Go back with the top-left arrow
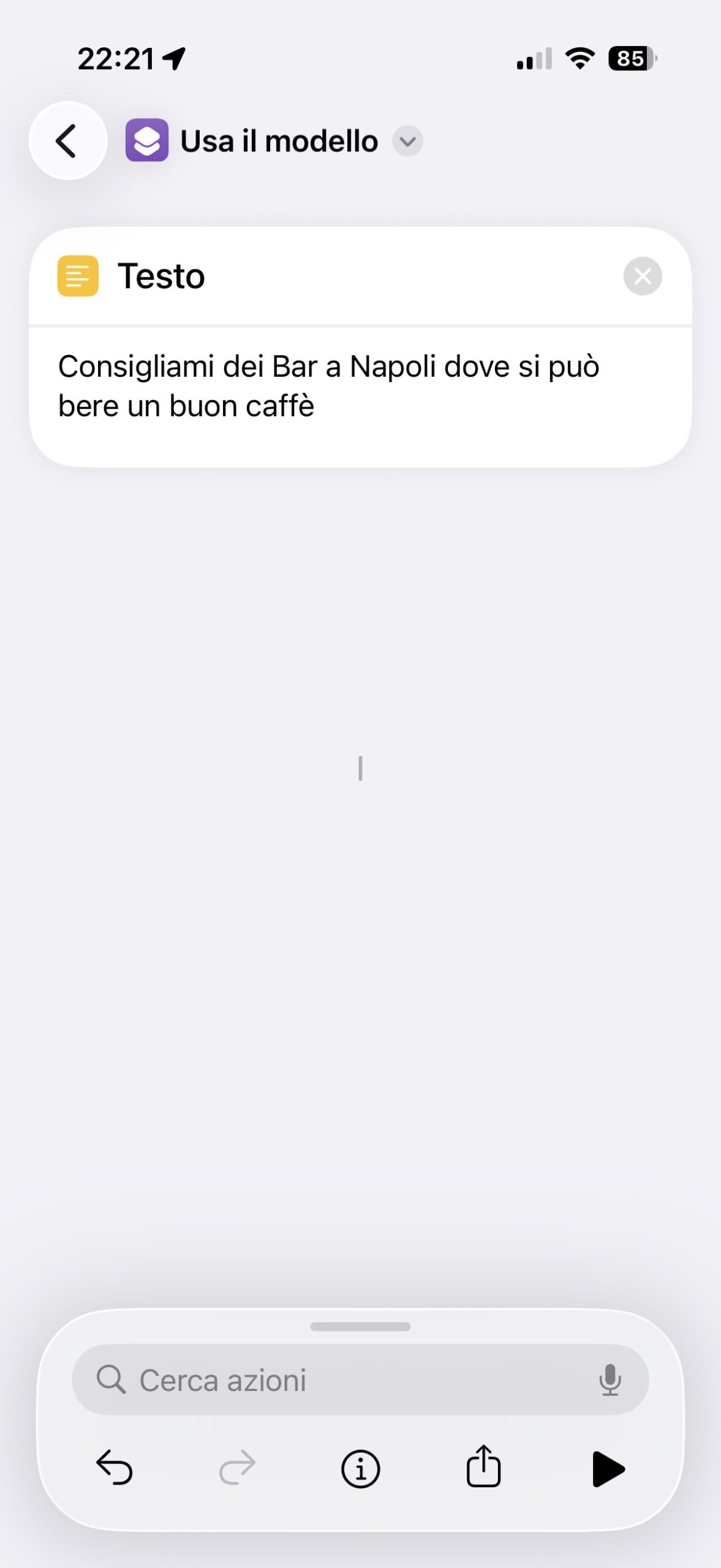The image size is (721, 1568). [x=68, y=141]
